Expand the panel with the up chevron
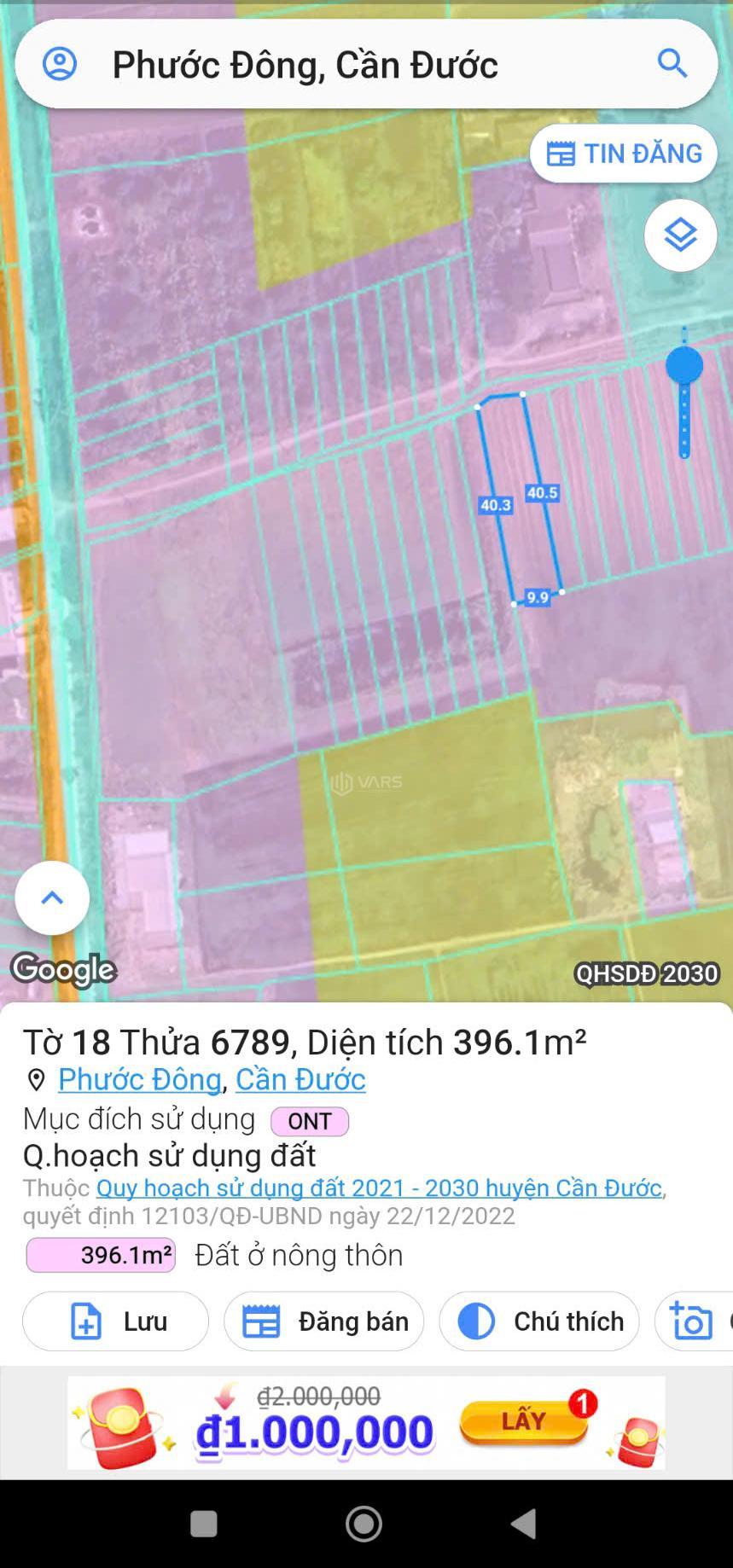The width and height of the screenshot is (733, 1568). pos(52,898)
